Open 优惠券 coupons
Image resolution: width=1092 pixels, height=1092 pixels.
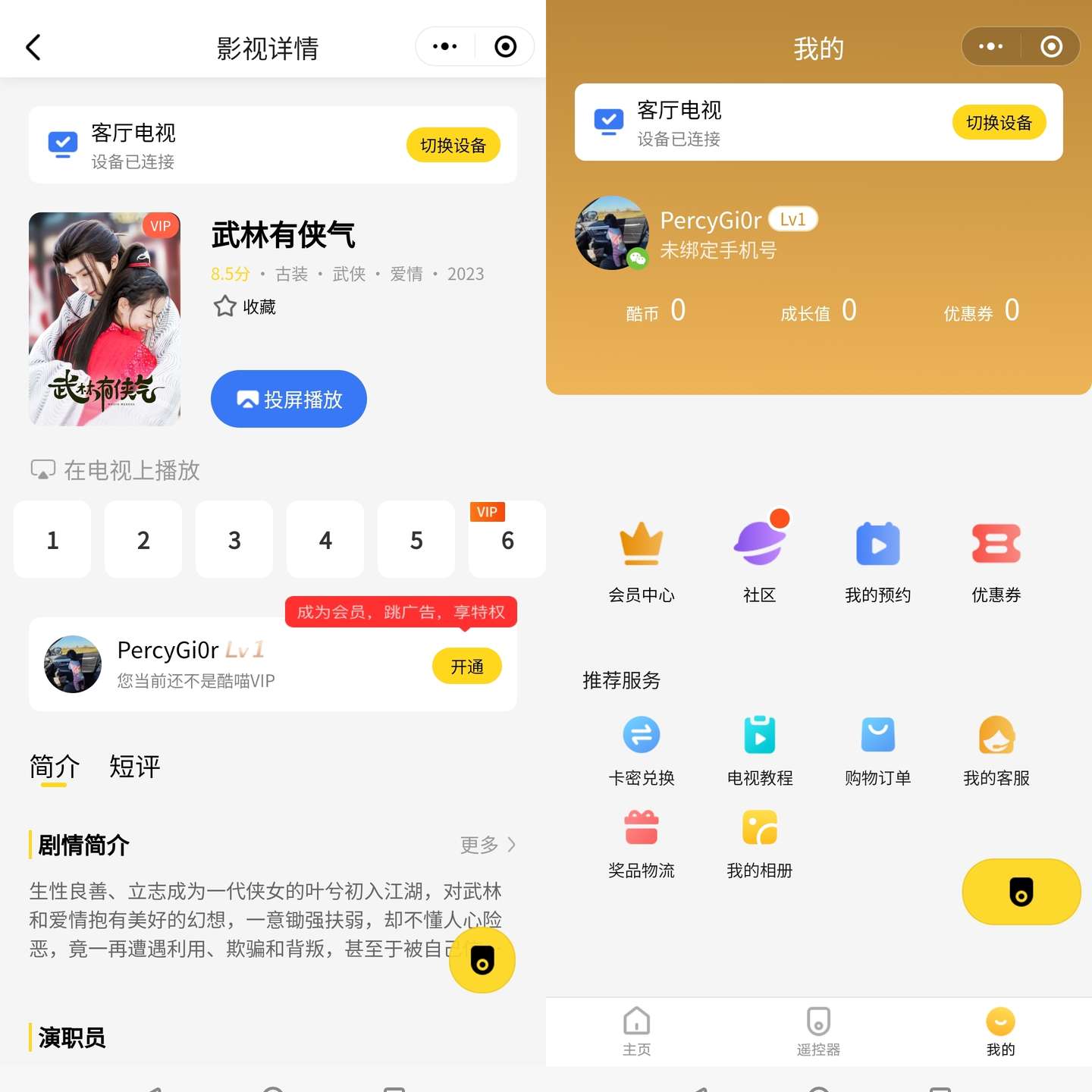996,561
